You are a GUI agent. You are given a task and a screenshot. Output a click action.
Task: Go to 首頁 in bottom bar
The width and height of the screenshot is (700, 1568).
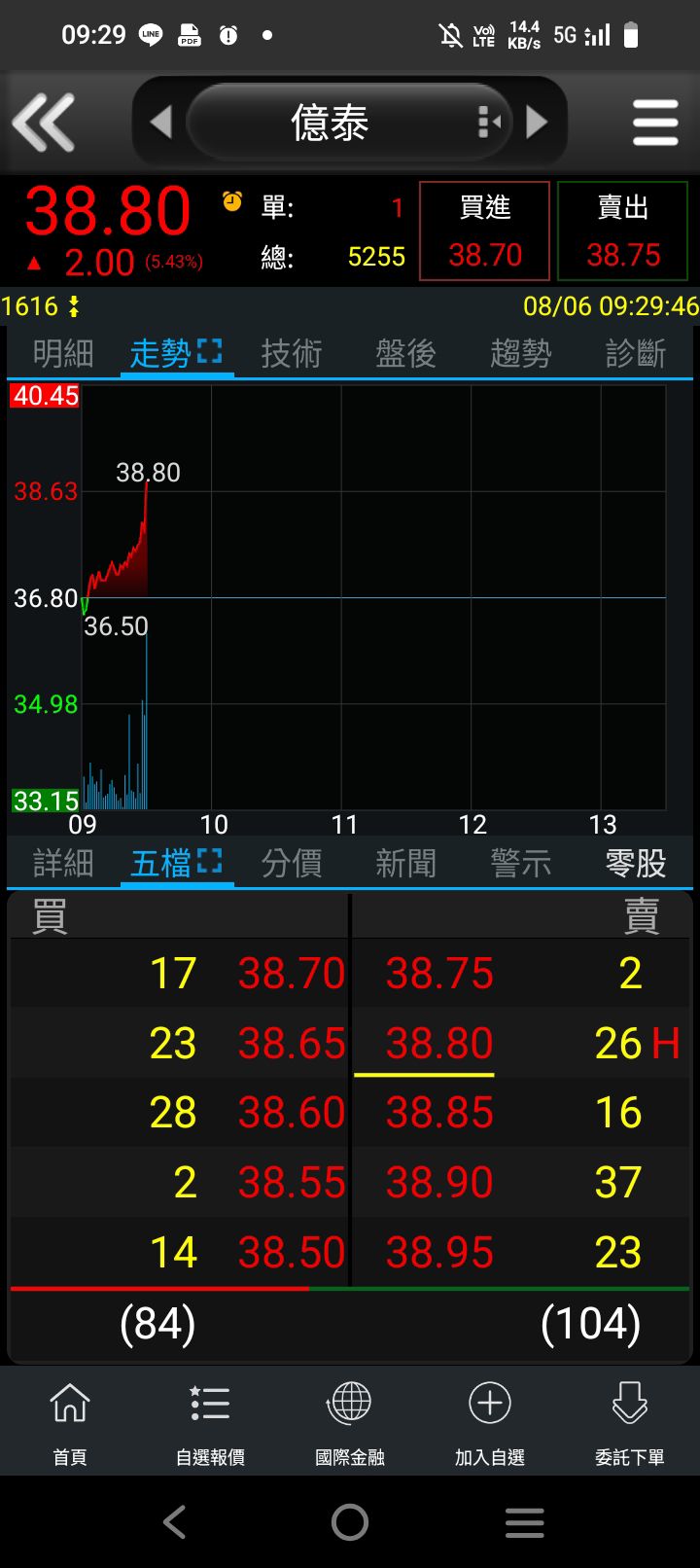tap(70, 1422)
